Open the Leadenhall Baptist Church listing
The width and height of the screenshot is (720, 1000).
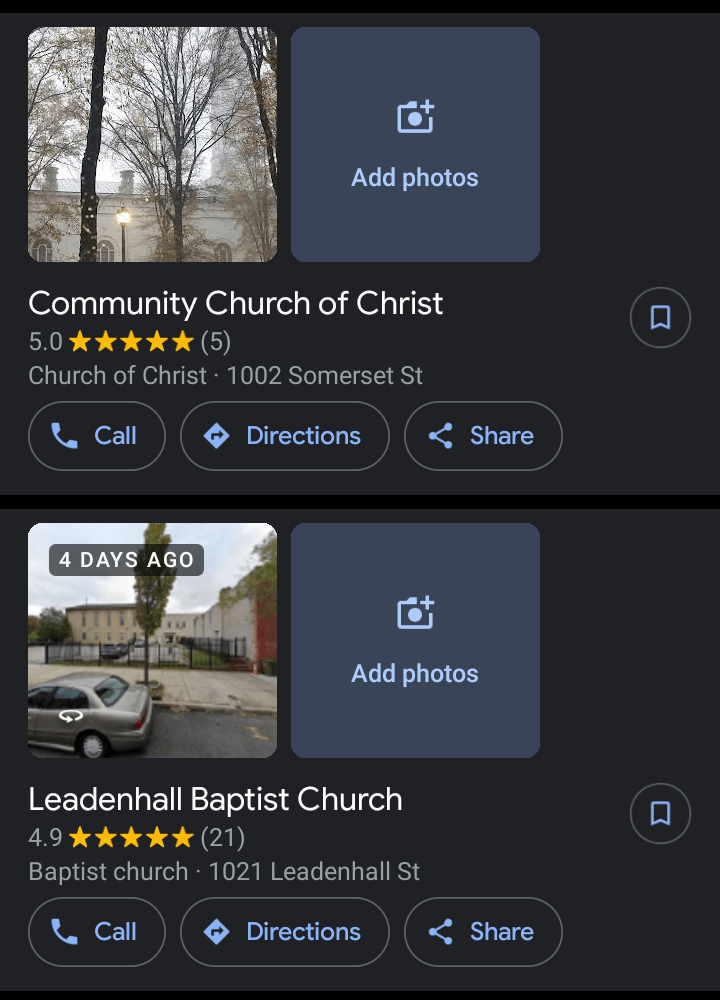pos(215,799)
